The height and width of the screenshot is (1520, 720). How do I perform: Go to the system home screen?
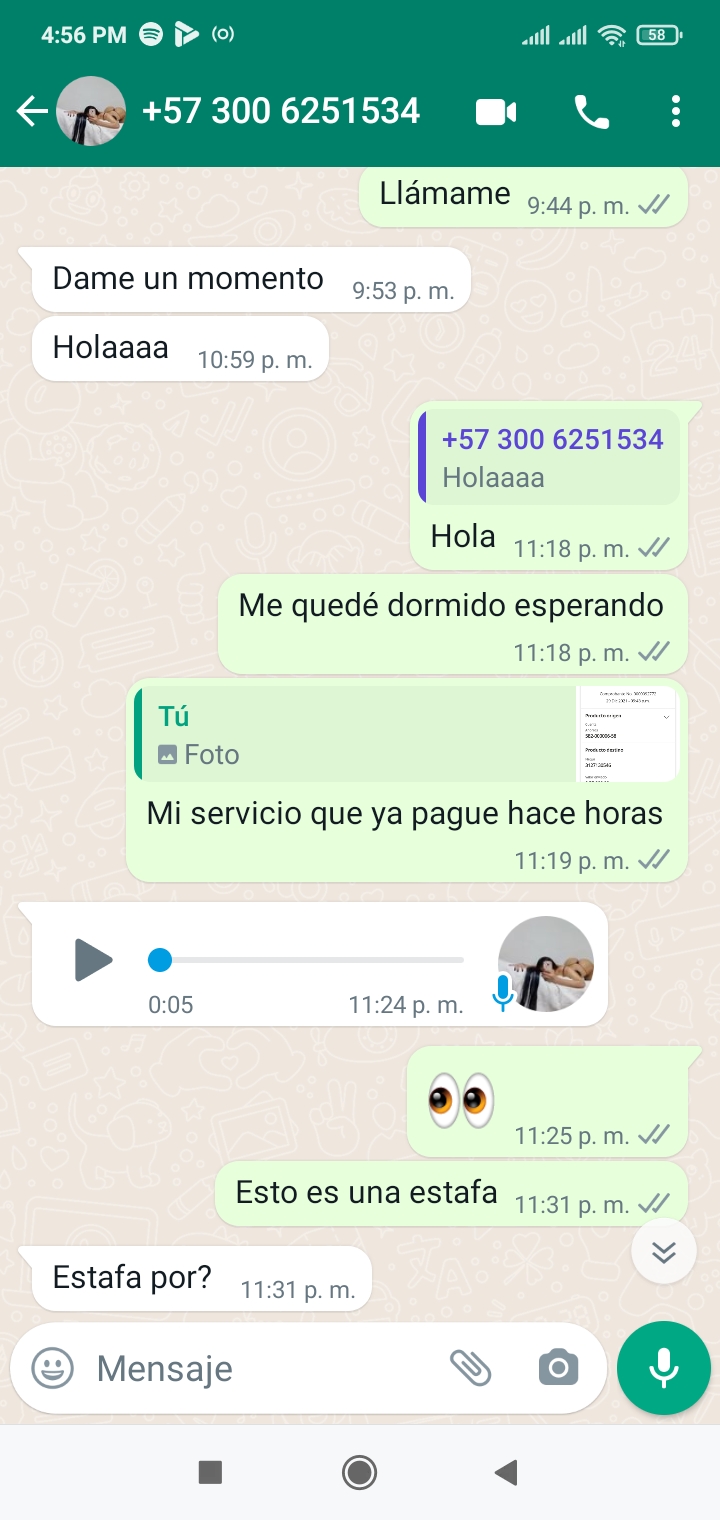(359, 1472)
